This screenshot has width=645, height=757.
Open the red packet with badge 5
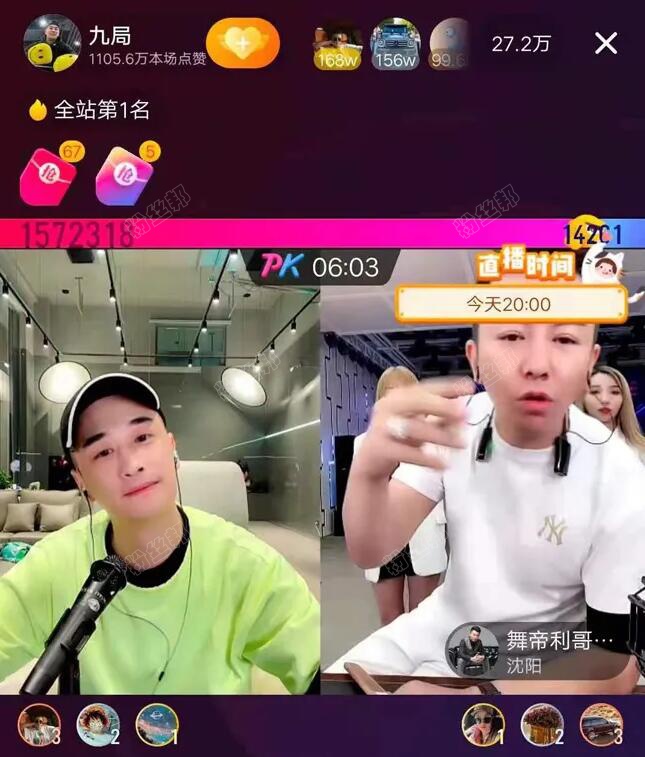(124, 174)
